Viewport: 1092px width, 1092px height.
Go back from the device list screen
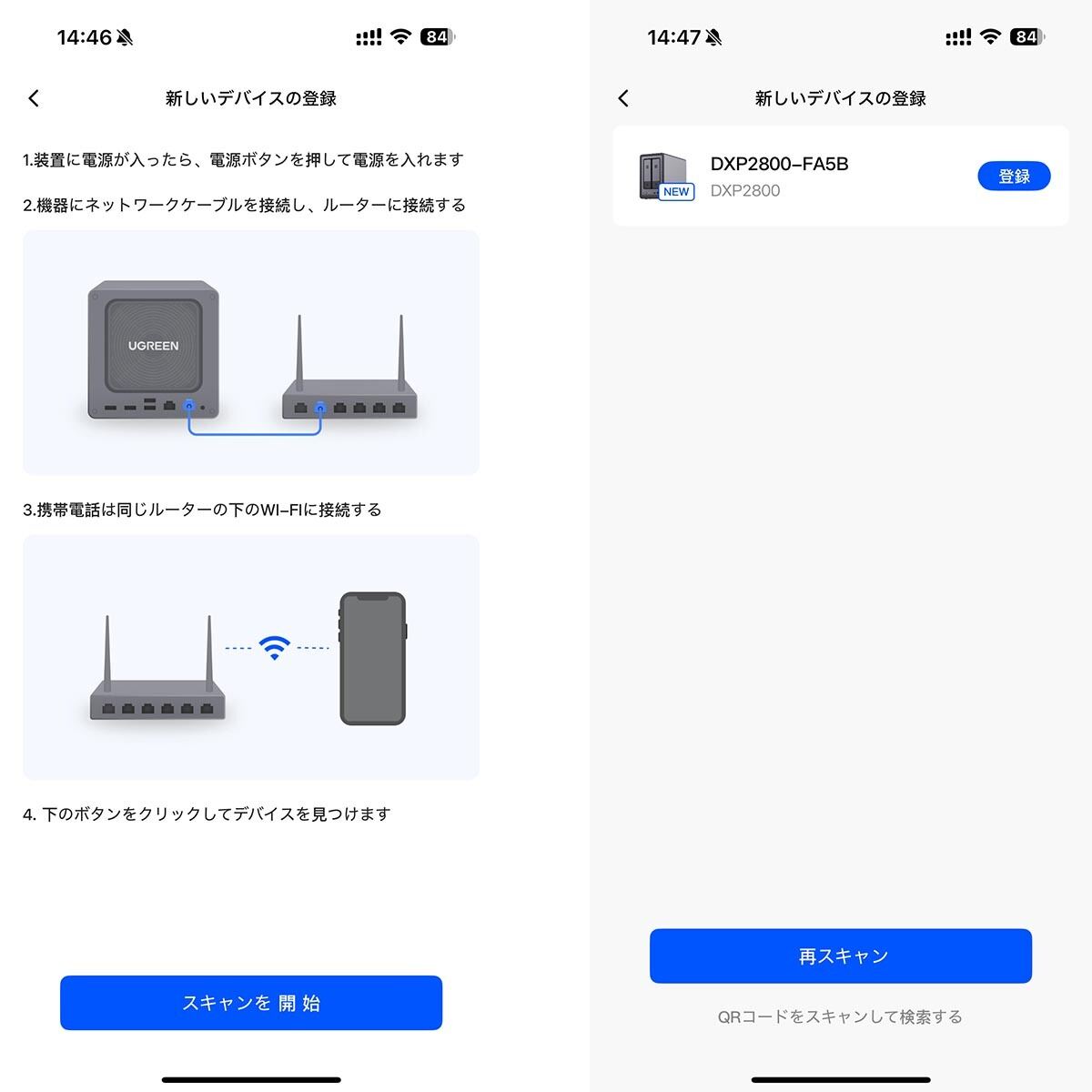[x=623, y=98]
